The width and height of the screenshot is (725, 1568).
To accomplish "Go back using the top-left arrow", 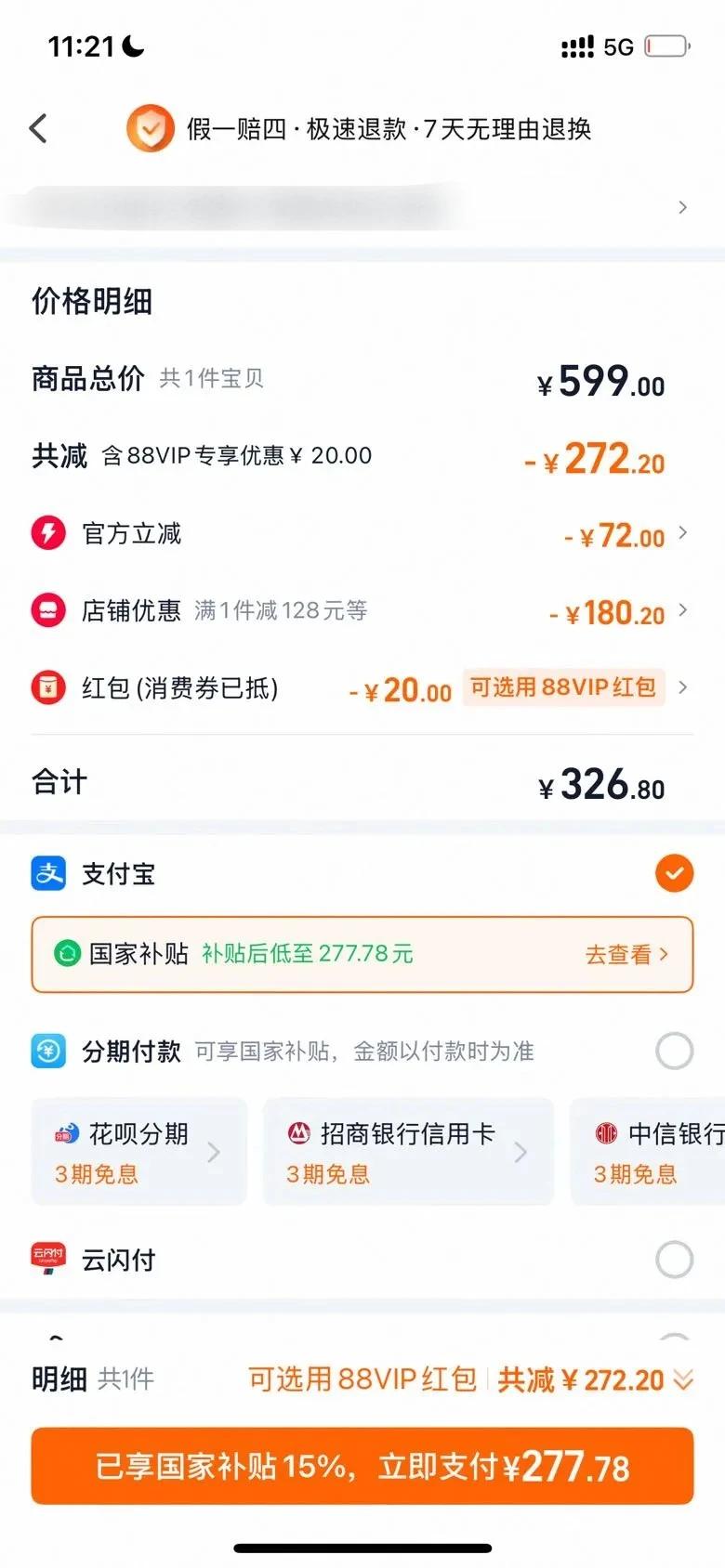I will click(x=38, y=128).
